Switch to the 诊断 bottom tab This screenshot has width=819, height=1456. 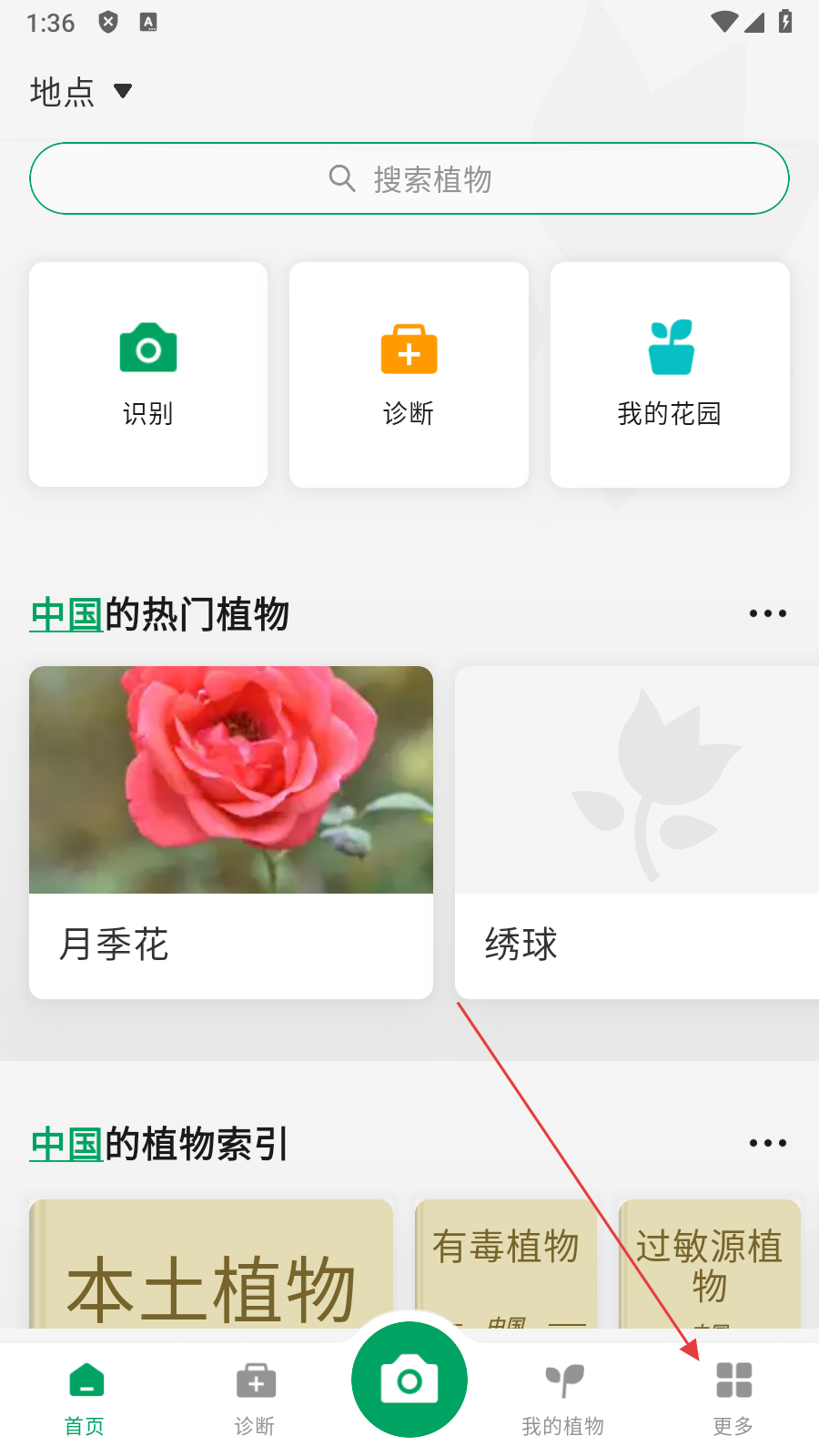256,1399
